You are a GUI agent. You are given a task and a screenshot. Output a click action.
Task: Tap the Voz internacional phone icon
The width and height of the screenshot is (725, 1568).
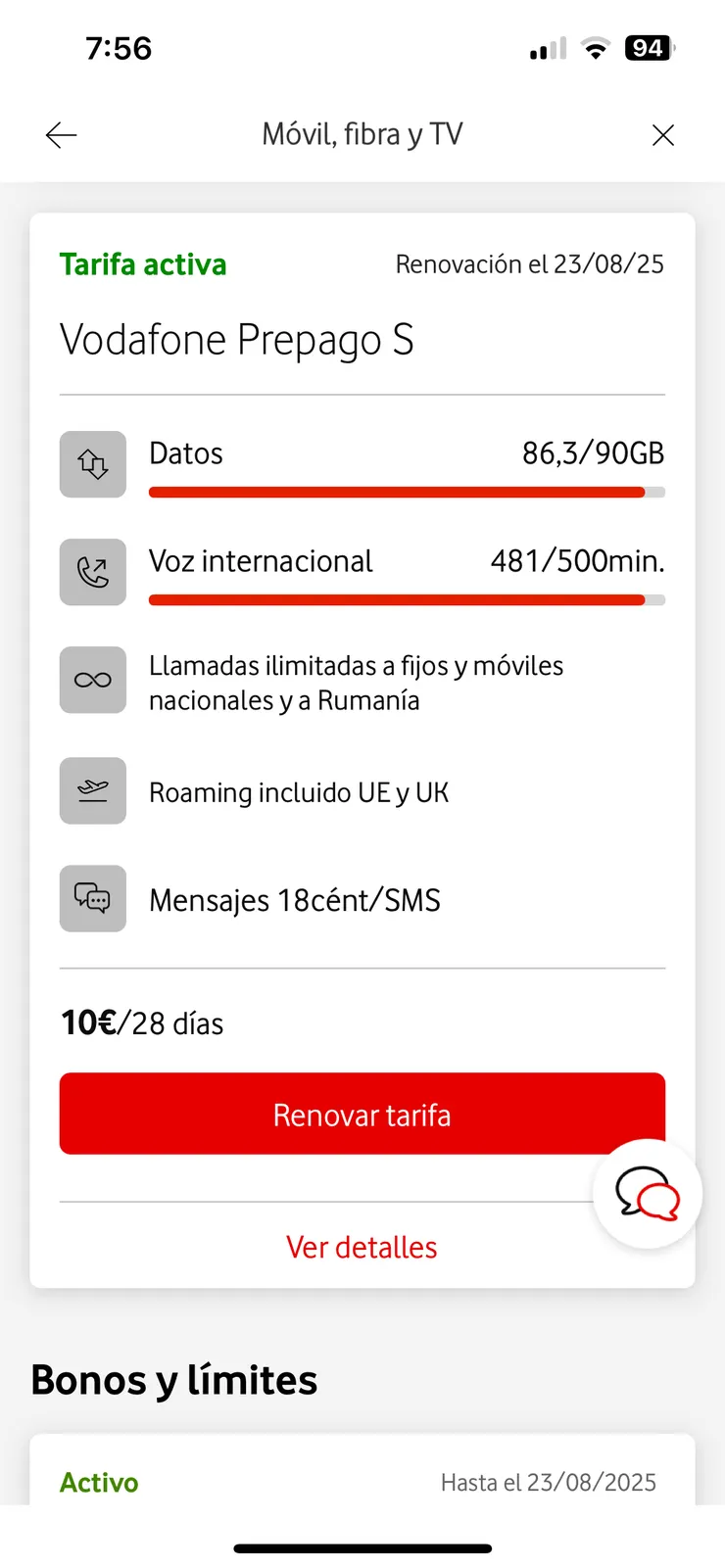[x=92, y=572]
